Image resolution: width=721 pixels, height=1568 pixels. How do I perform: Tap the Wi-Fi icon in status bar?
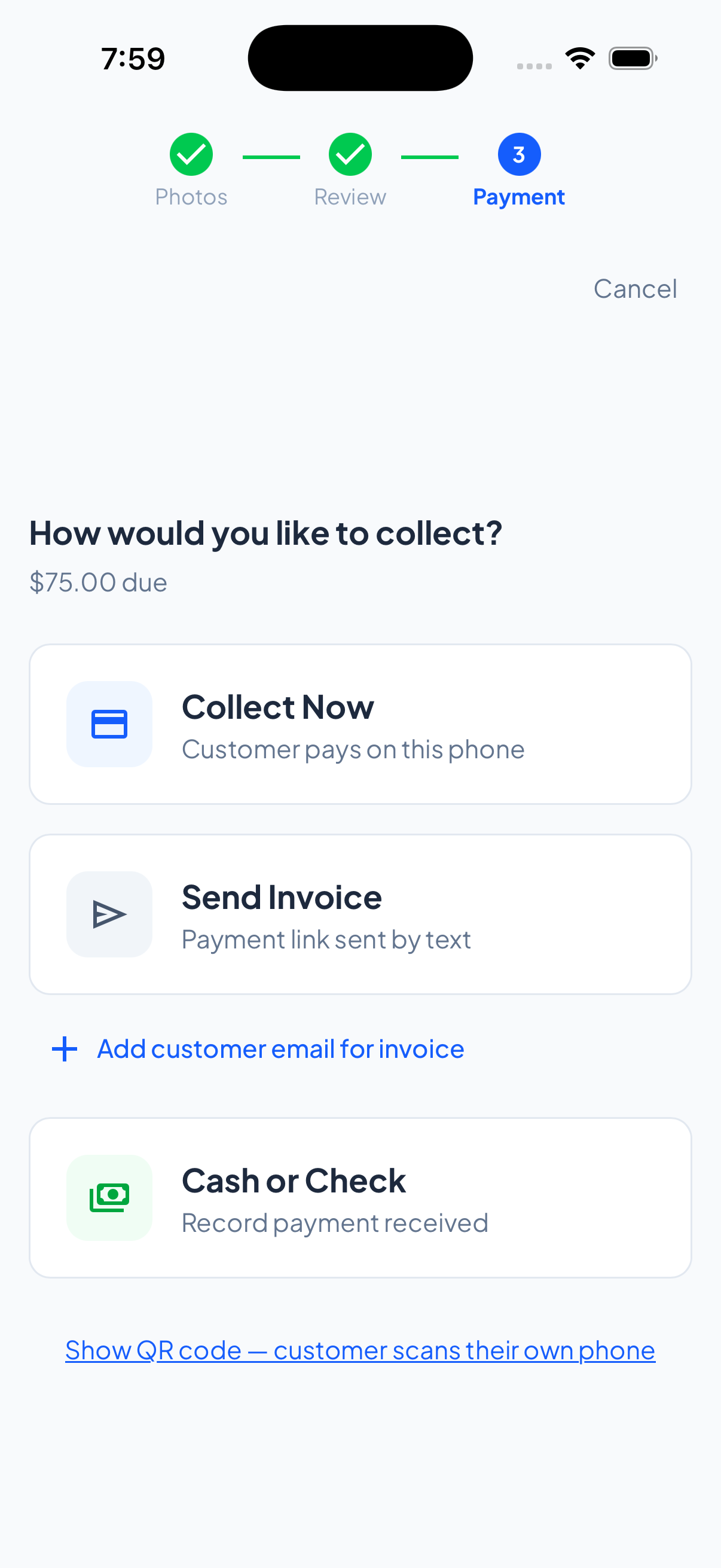point(580,57)
